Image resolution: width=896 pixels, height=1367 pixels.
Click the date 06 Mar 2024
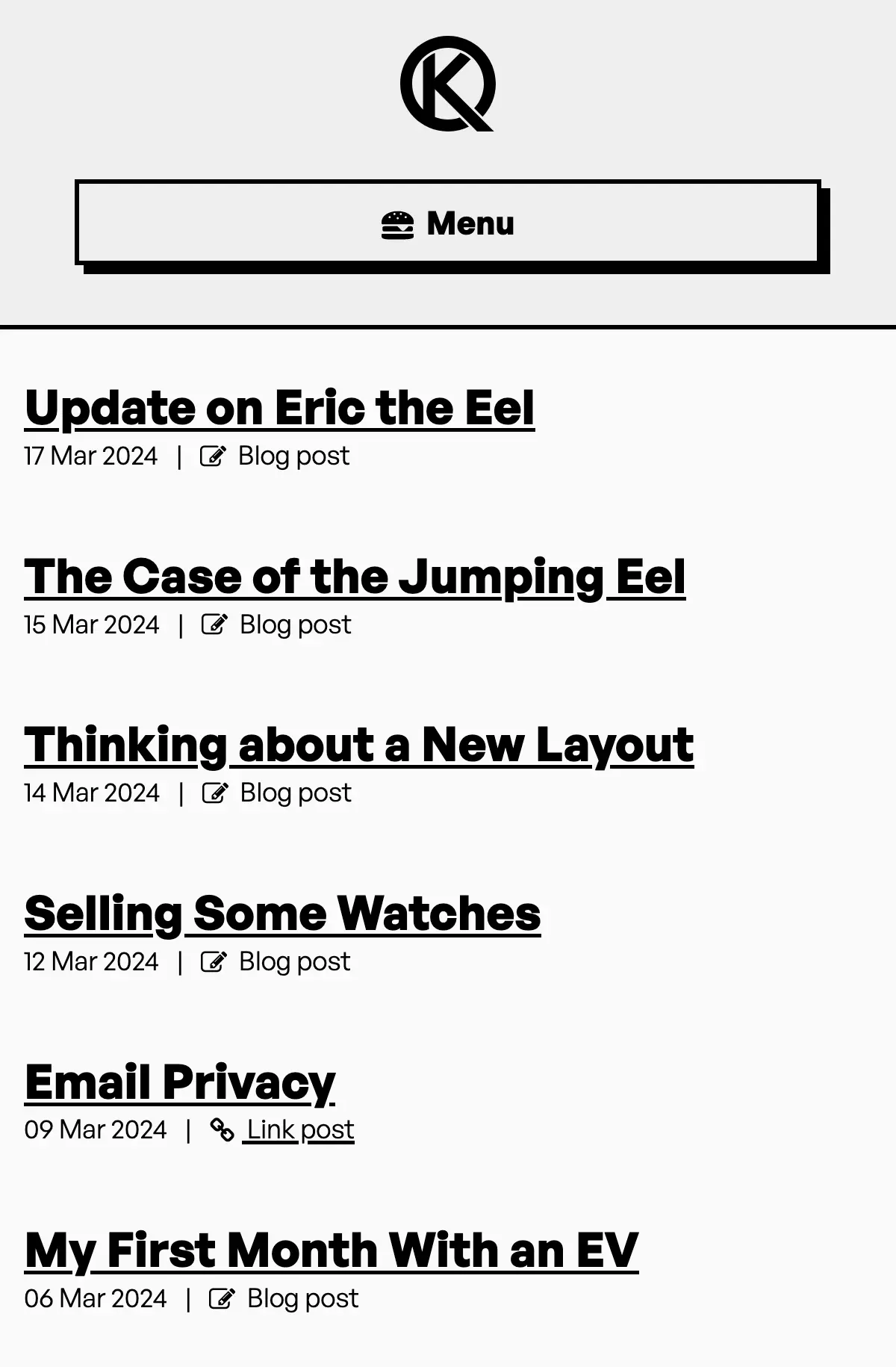pos(94,1298)
